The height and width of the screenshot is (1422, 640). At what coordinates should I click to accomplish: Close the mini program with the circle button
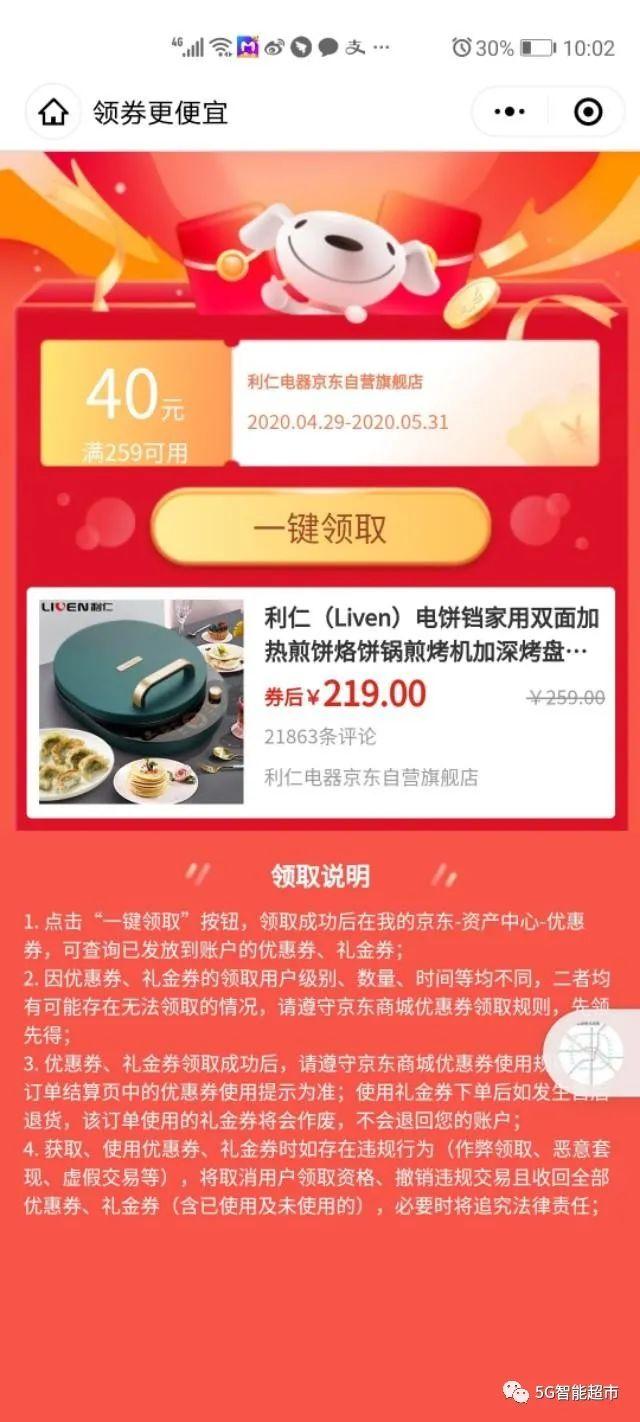tap(587, 112)
